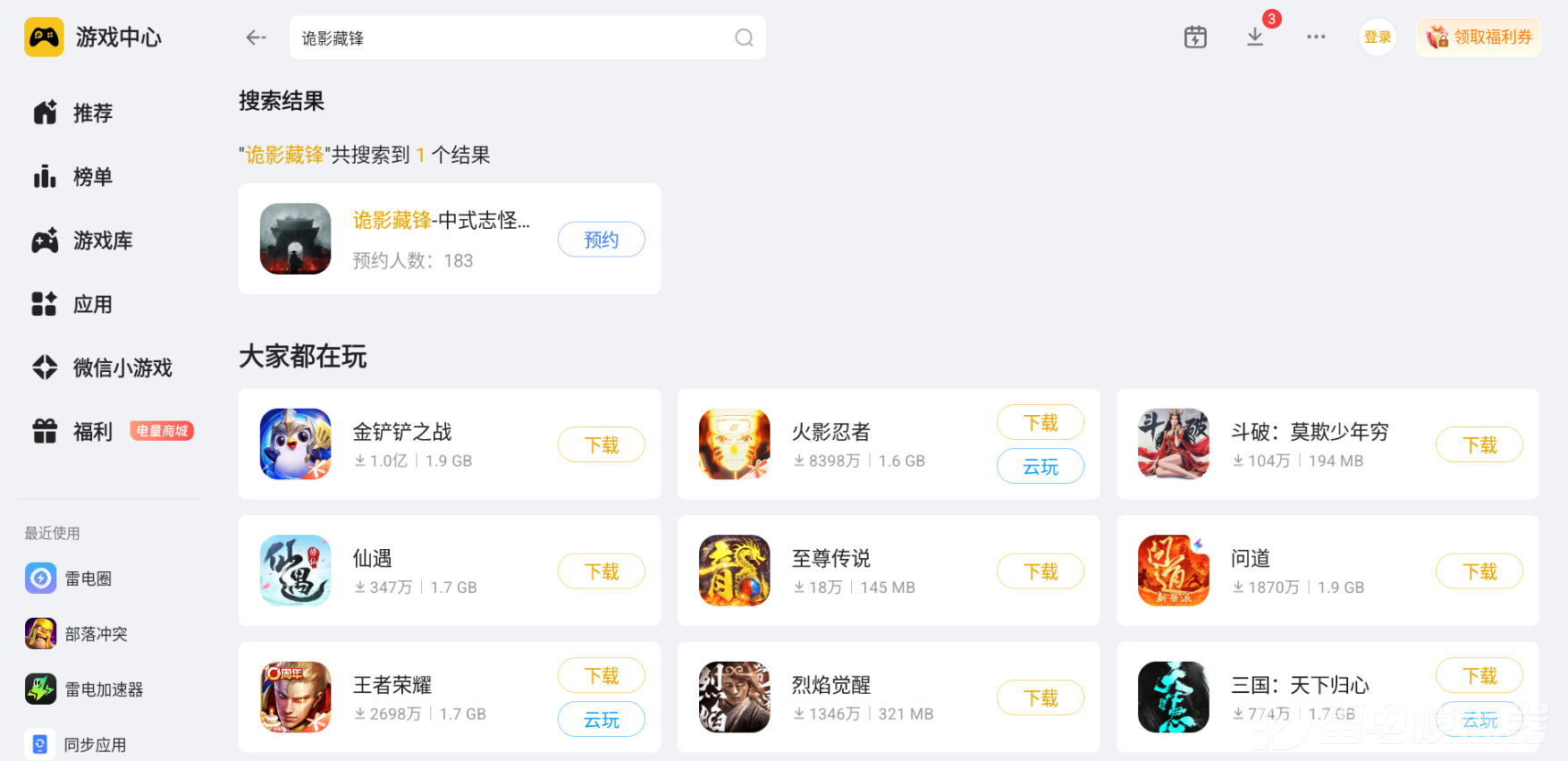
Task: Tap 领取福利券 to claim coupons
Action: click(x=1479, y=37)
